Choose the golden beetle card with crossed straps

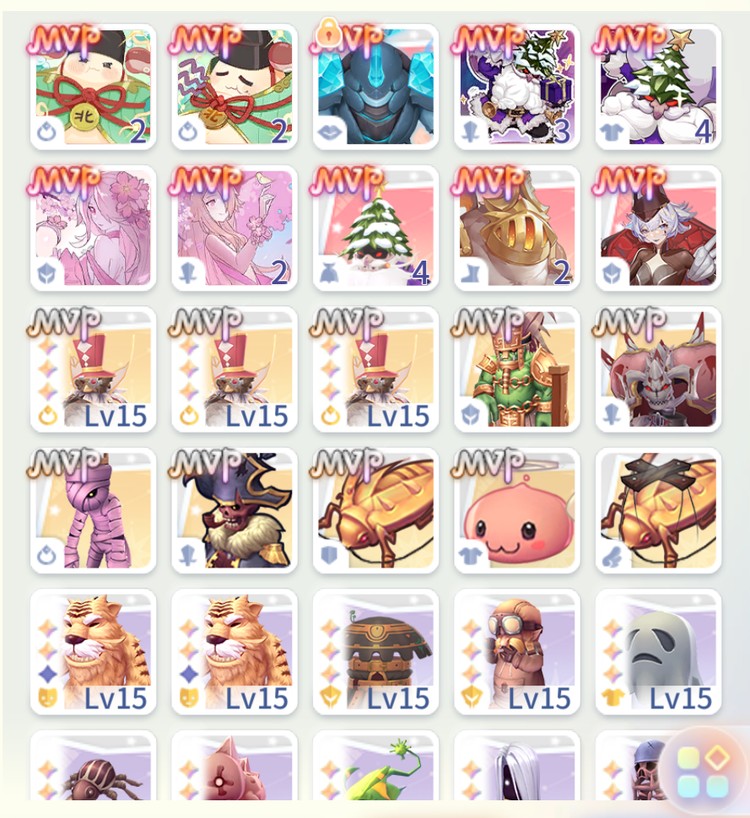point(658,511)
